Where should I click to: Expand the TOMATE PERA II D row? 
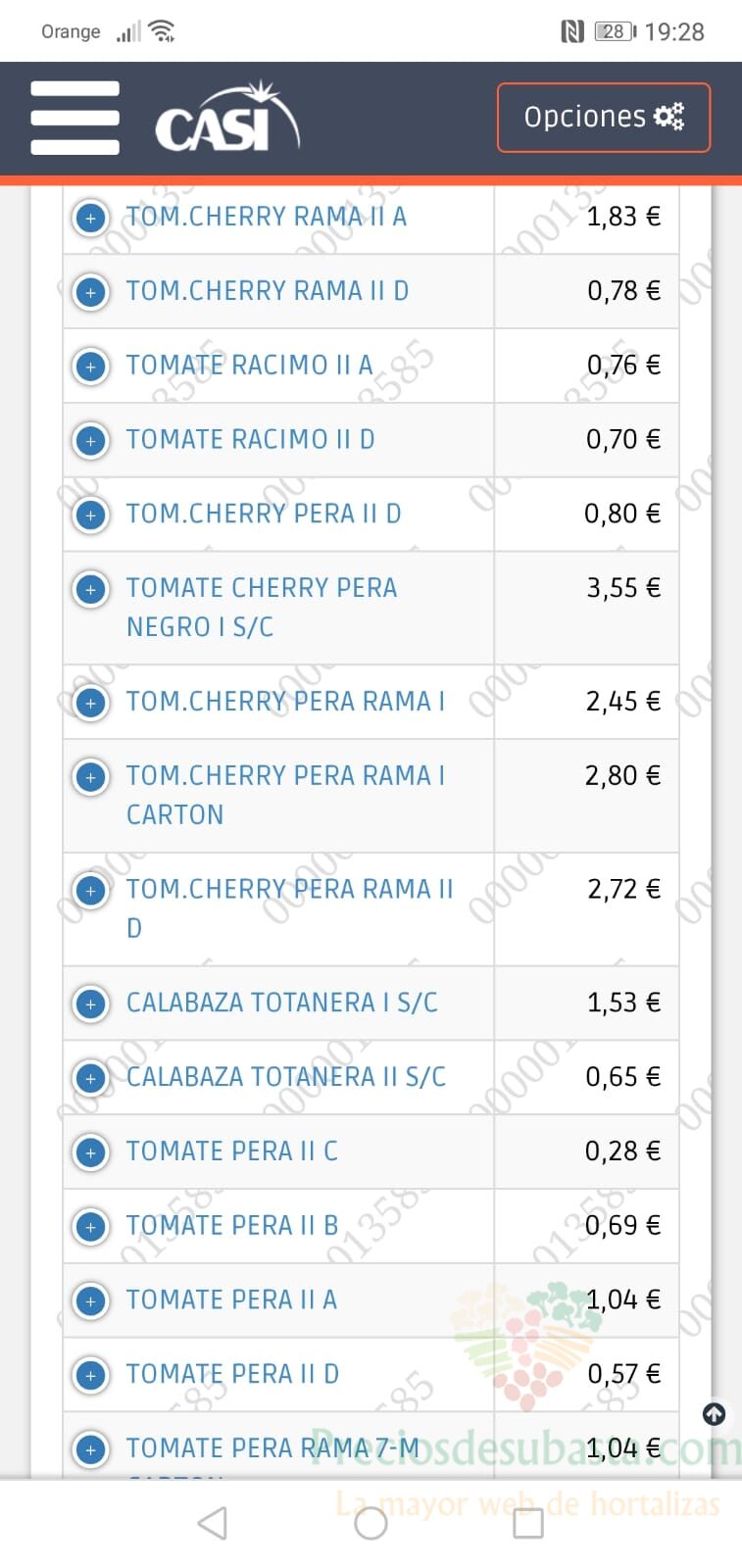[x=91, y=1376]
